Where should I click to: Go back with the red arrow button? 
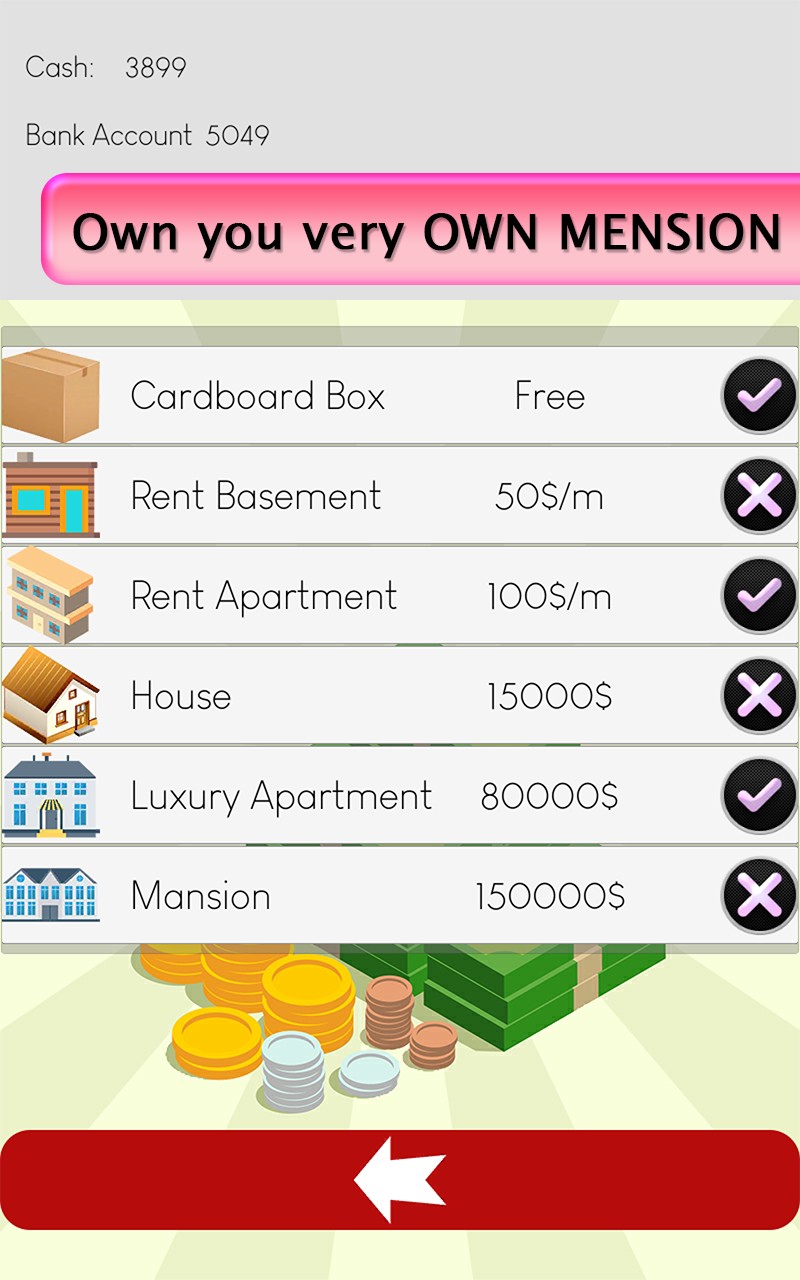point(400,1180)
